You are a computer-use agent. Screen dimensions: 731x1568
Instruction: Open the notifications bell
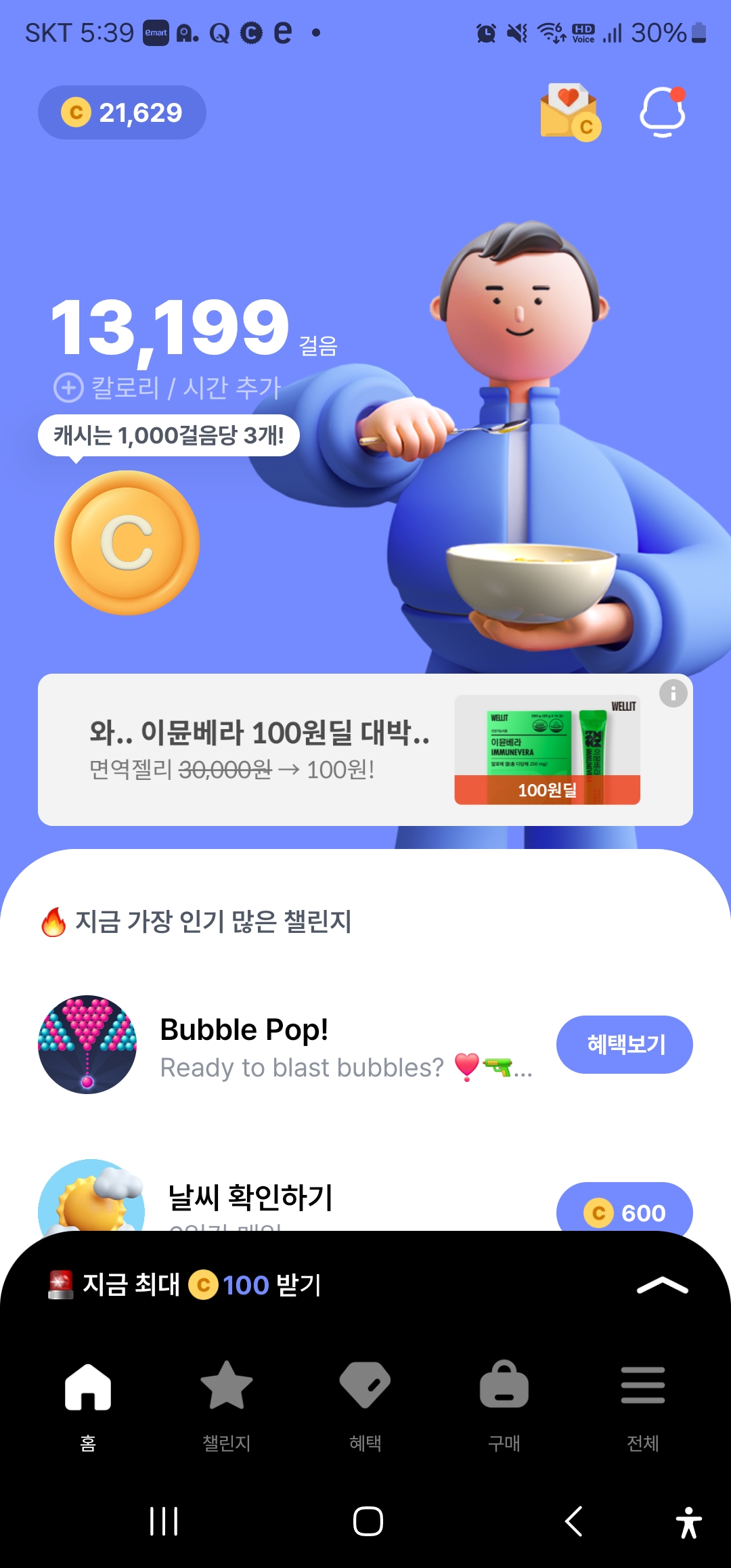(663, 112)
